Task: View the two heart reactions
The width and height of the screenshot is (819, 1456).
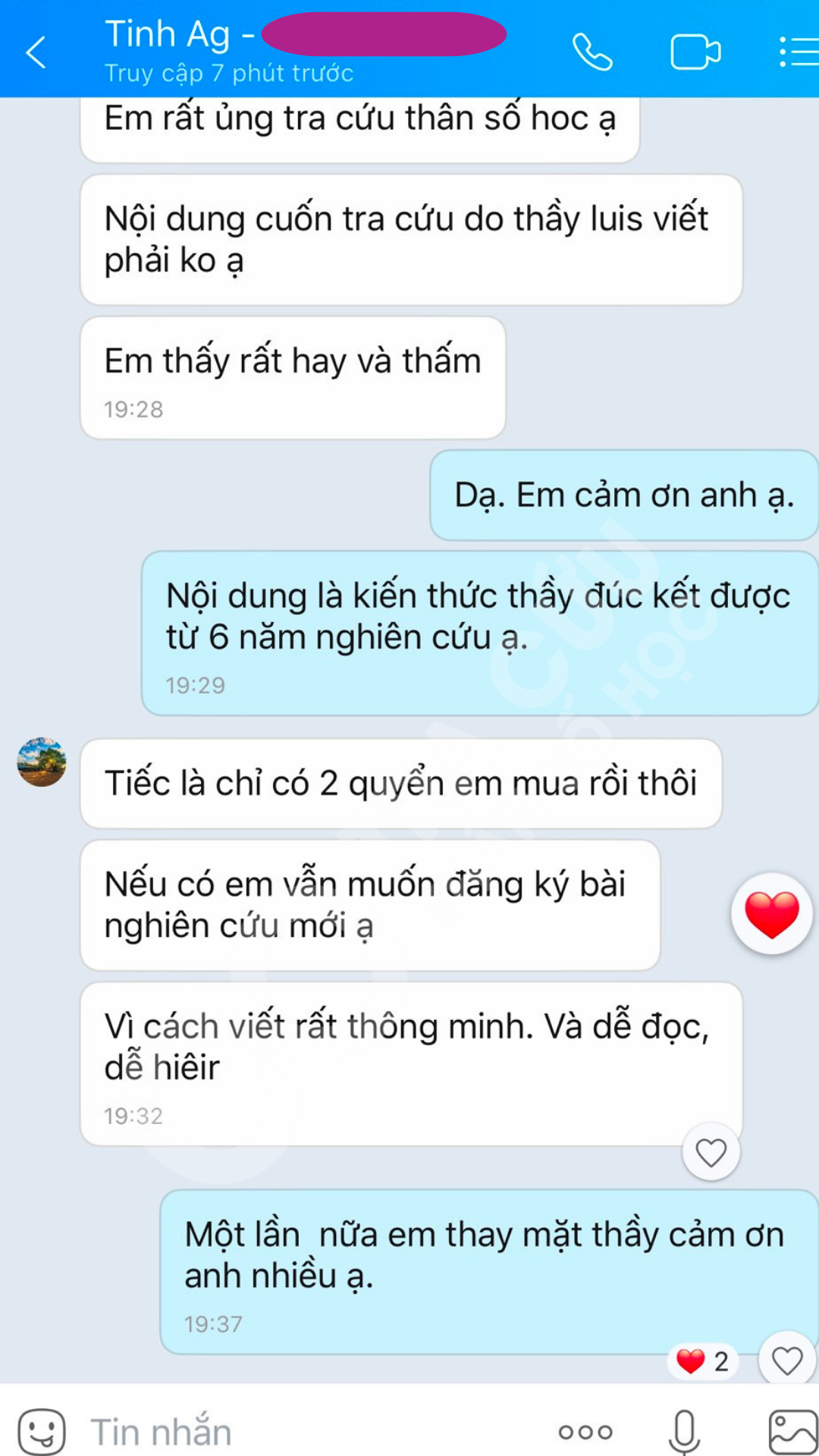Action: pos(703,1361)
